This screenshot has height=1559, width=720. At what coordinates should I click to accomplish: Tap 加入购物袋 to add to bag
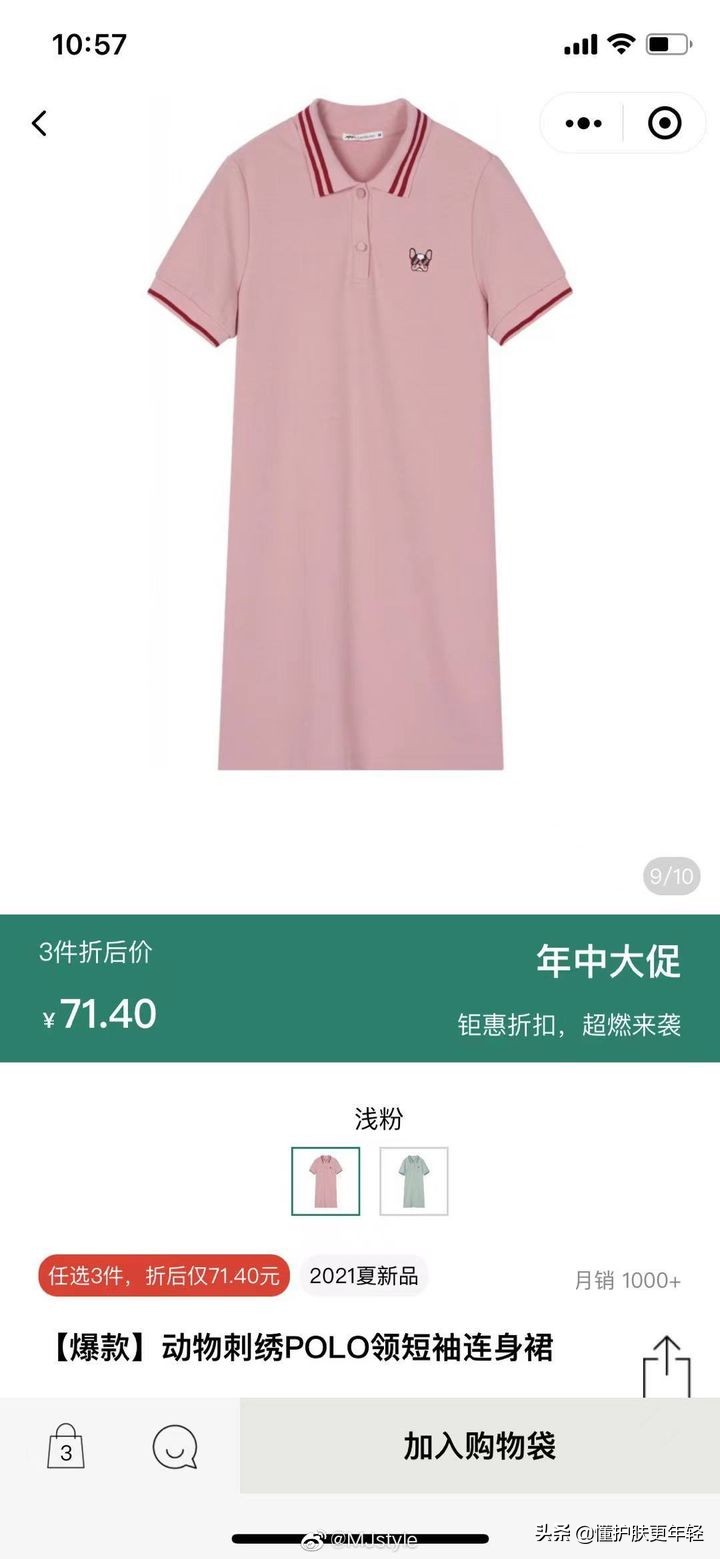pos(477,1445)
